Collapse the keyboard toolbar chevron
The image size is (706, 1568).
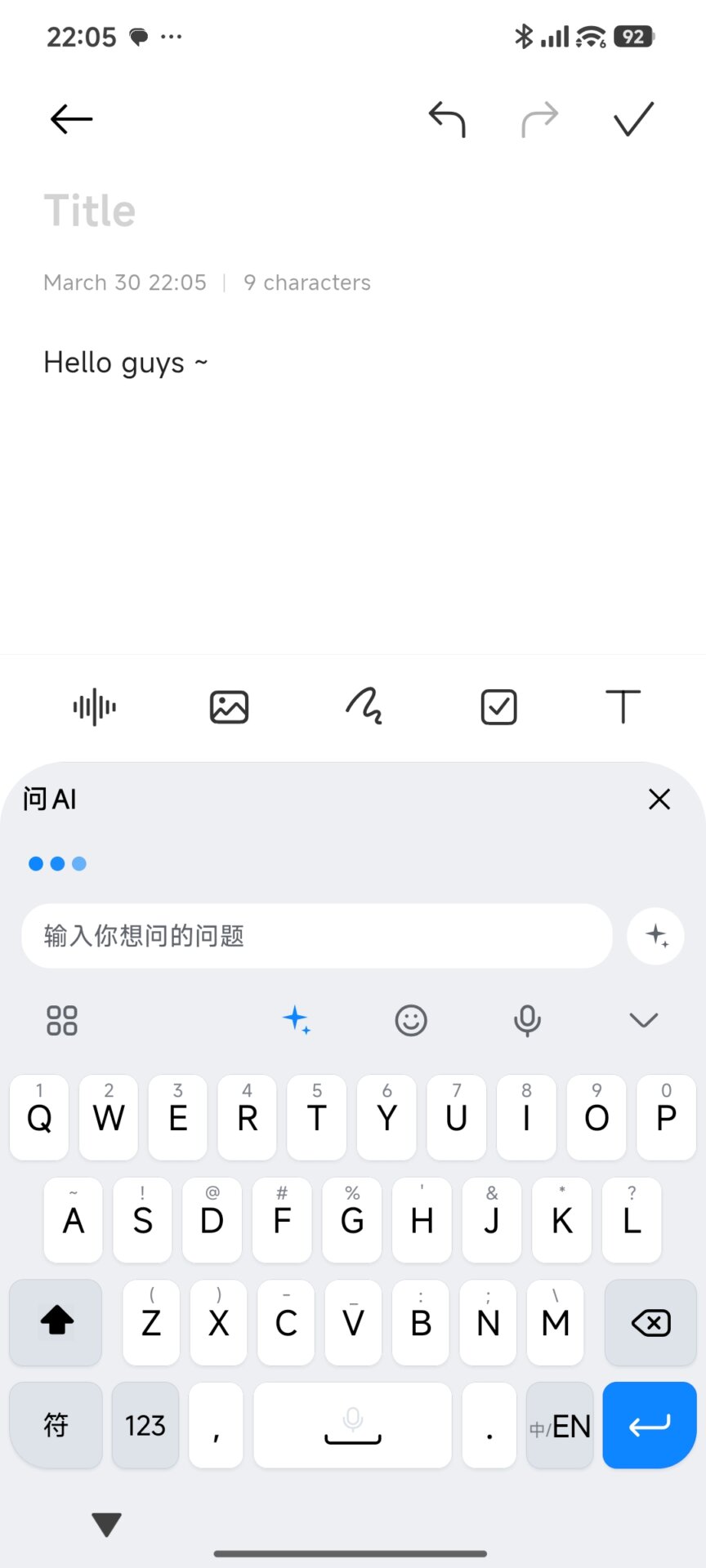coord(644,1021)
